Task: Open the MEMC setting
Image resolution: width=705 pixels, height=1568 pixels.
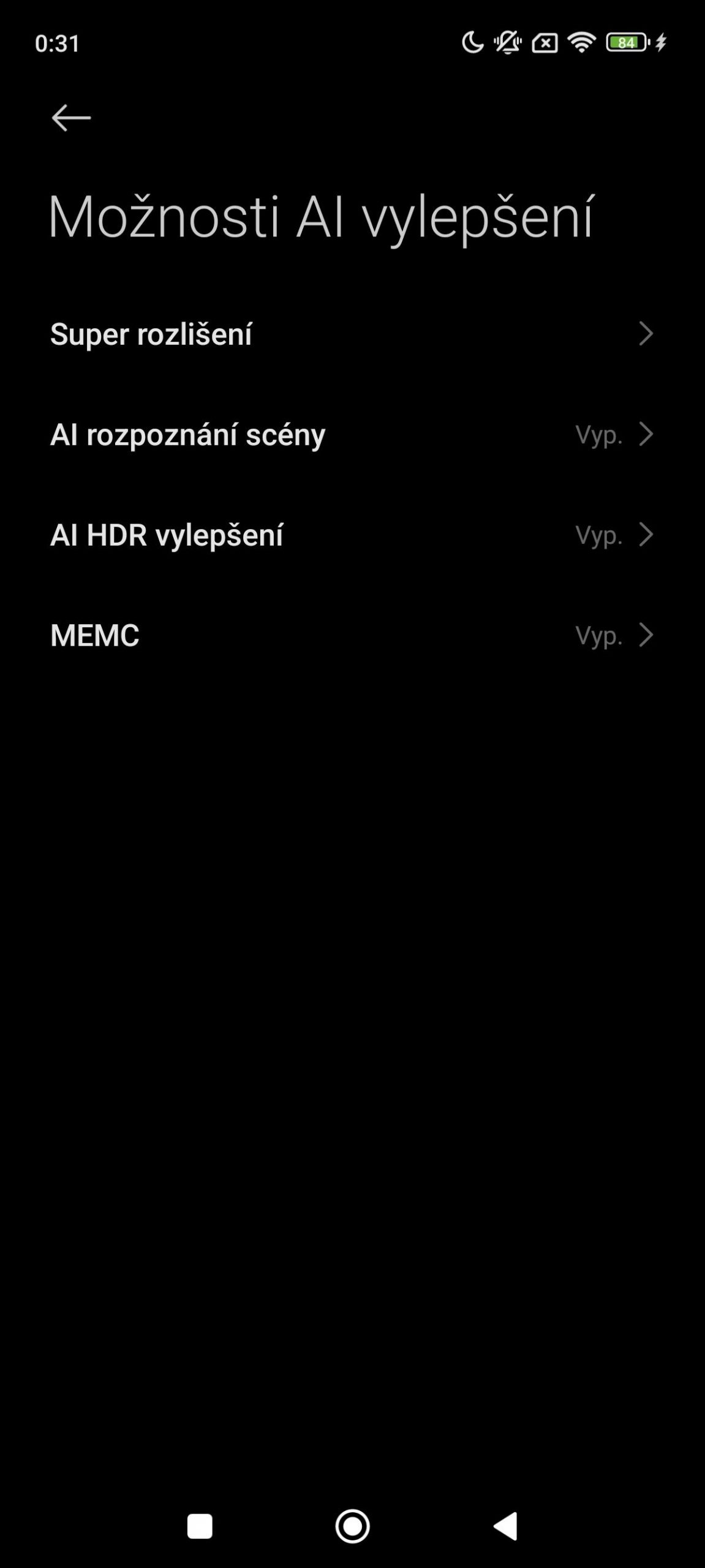Action: pyautogui.click(x=352, y=636)
